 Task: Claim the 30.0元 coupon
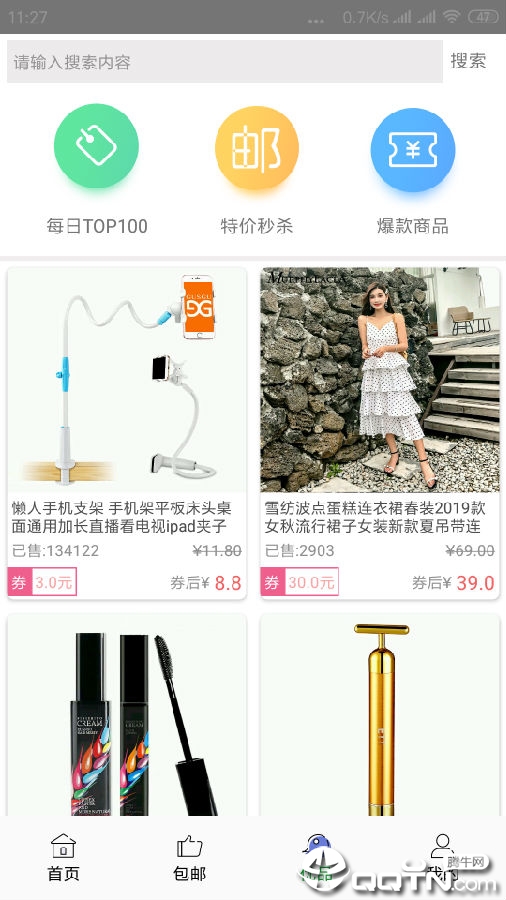tap(299, 581)
